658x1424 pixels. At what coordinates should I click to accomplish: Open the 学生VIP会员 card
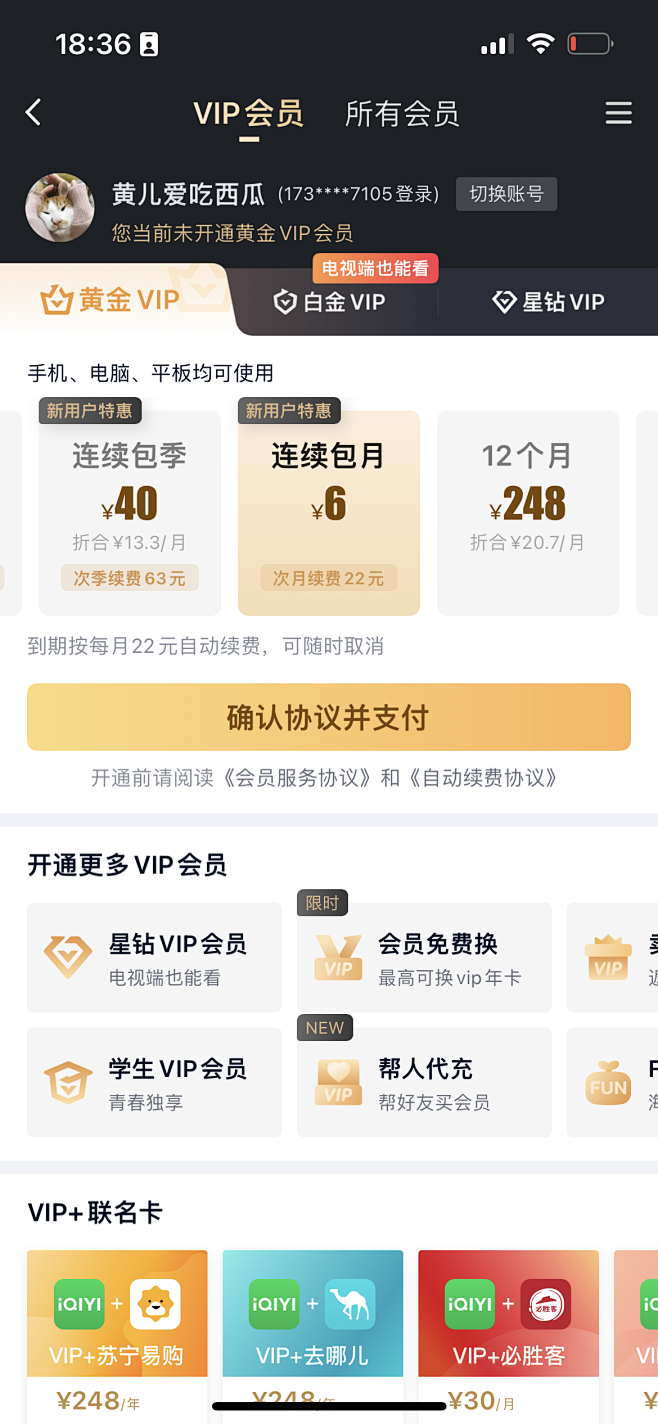(154, 1082)
